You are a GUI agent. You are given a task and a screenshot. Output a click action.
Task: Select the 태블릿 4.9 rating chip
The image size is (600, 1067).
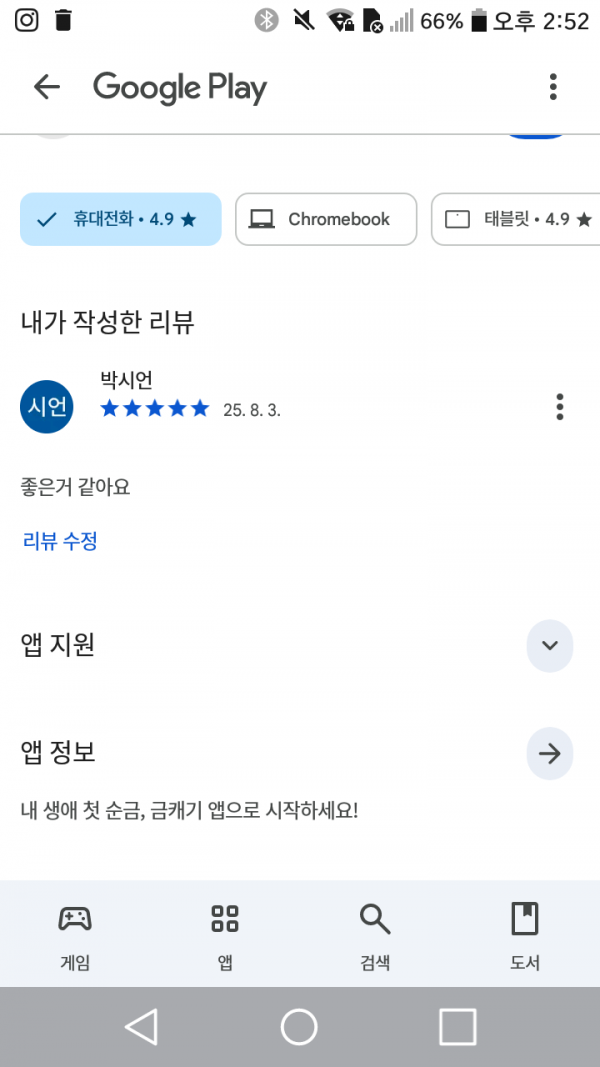coord(517,219)
